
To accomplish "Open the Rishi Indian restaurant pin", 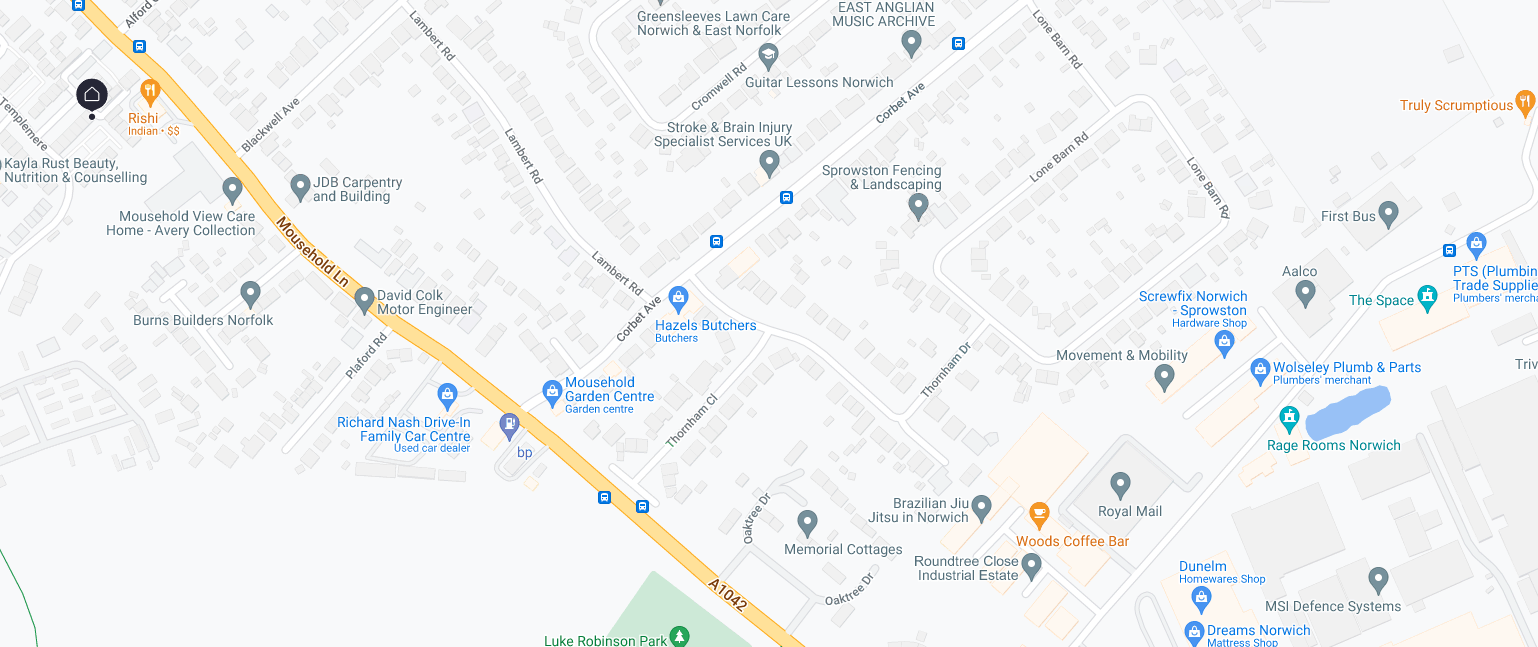I will click(x=150, y=93).
